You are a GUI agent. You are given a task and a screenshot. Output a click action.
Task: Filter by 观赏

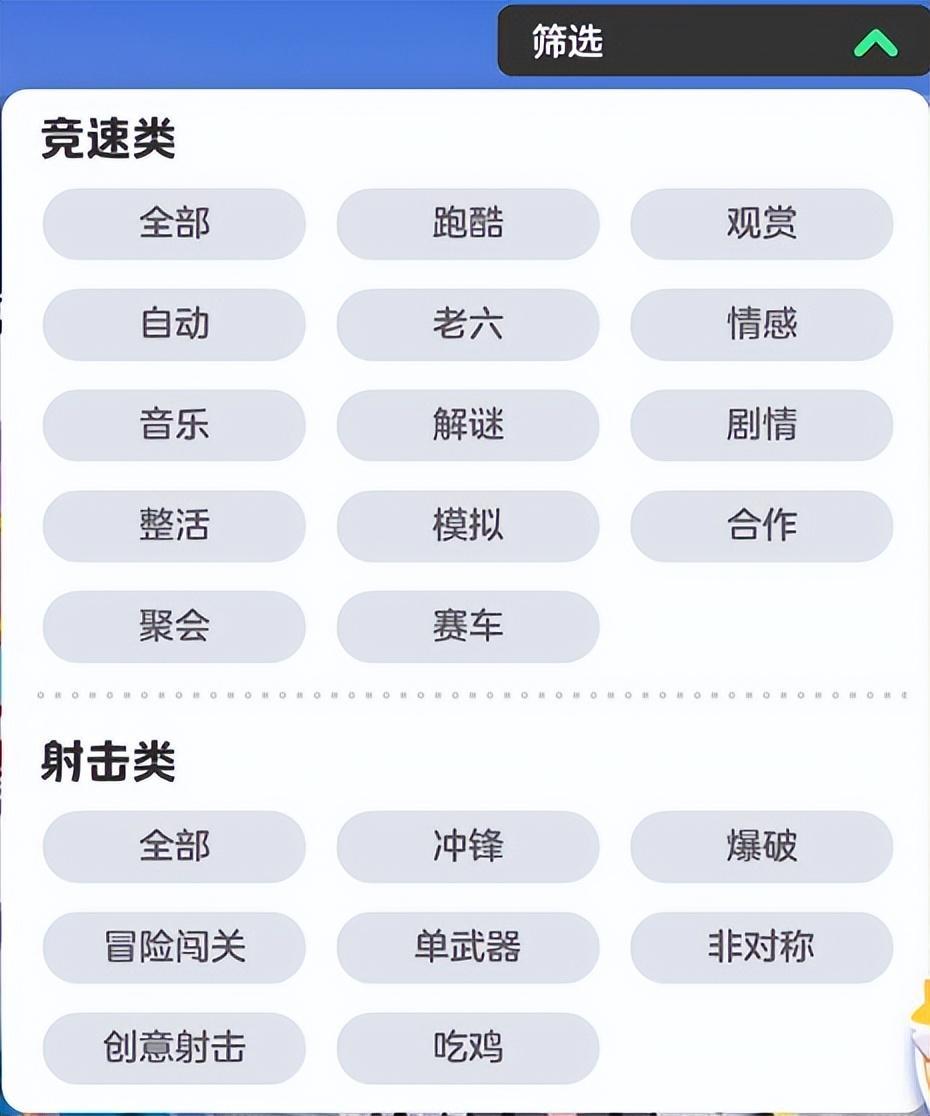pyautogui.click(x=761, y=224)
